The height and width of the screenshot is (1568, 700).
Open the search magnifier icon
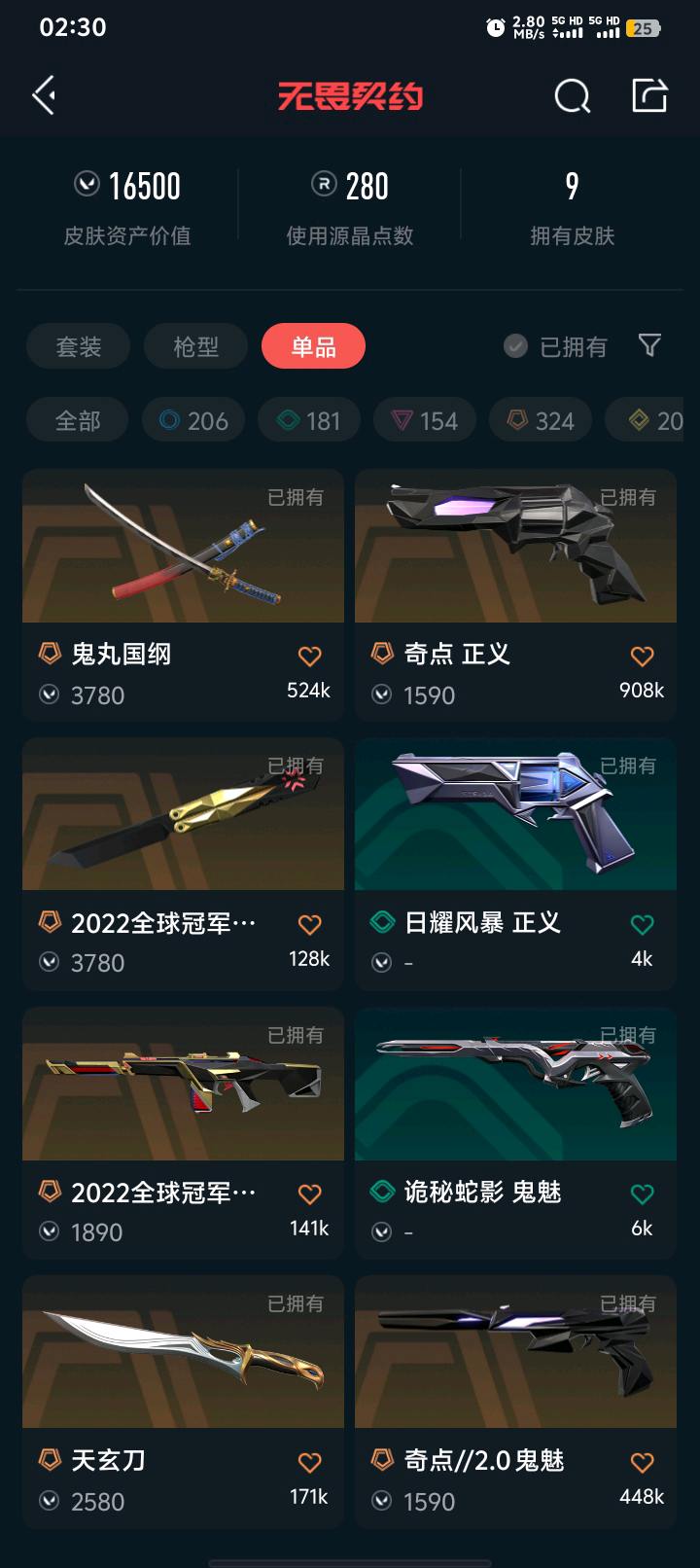point(572,95)
